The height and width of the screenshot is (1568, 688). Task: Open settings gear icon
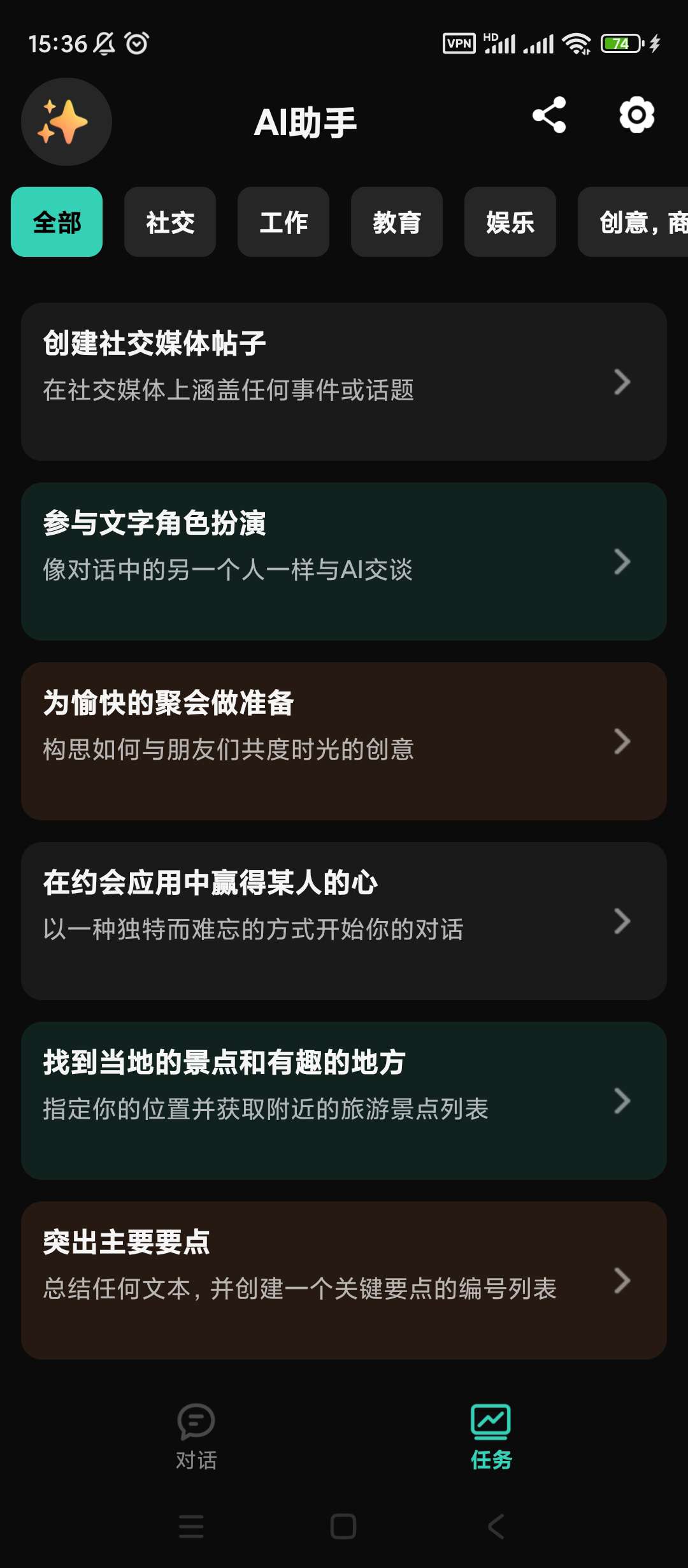[636, 115]
